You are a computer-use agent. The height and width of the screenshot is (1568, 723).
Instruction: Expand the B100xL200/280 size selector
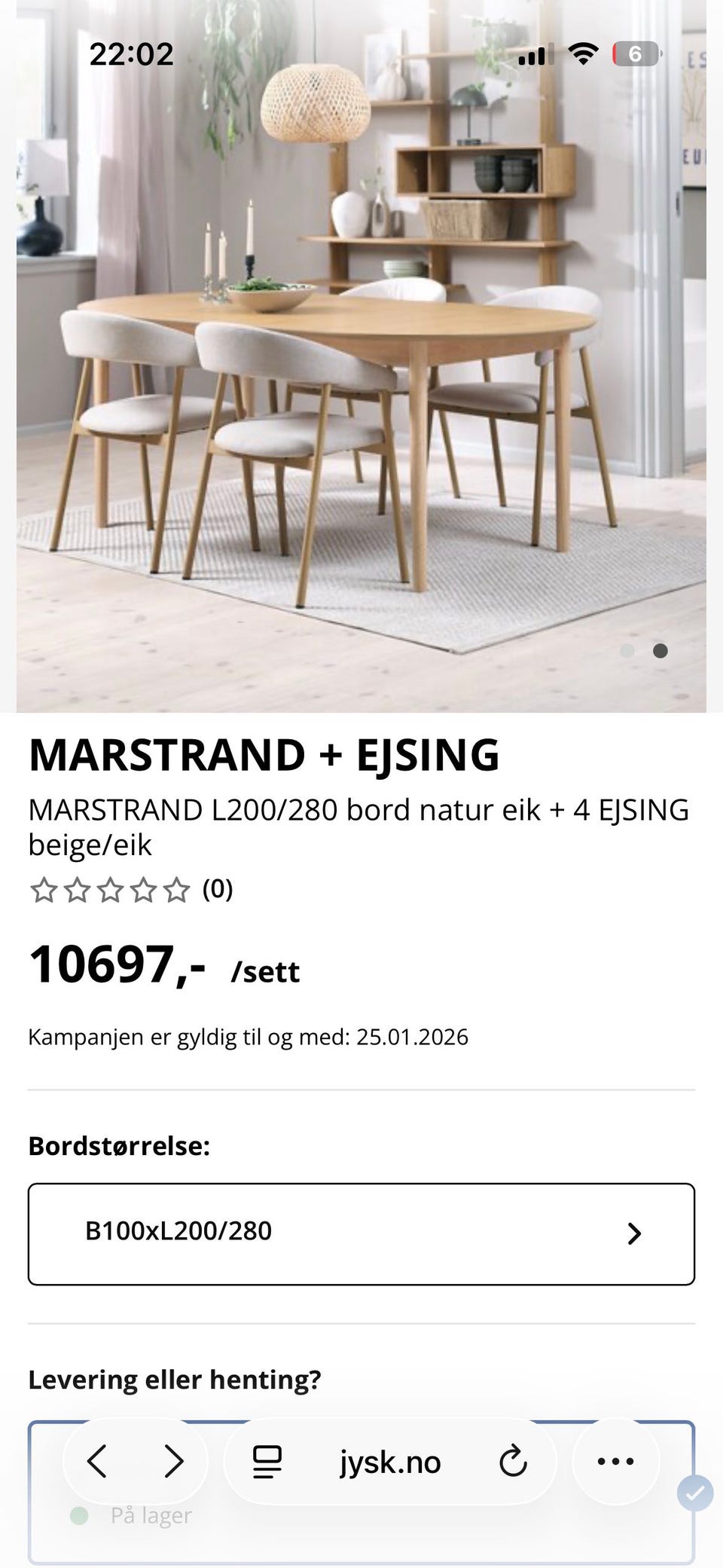(361, 1233)
